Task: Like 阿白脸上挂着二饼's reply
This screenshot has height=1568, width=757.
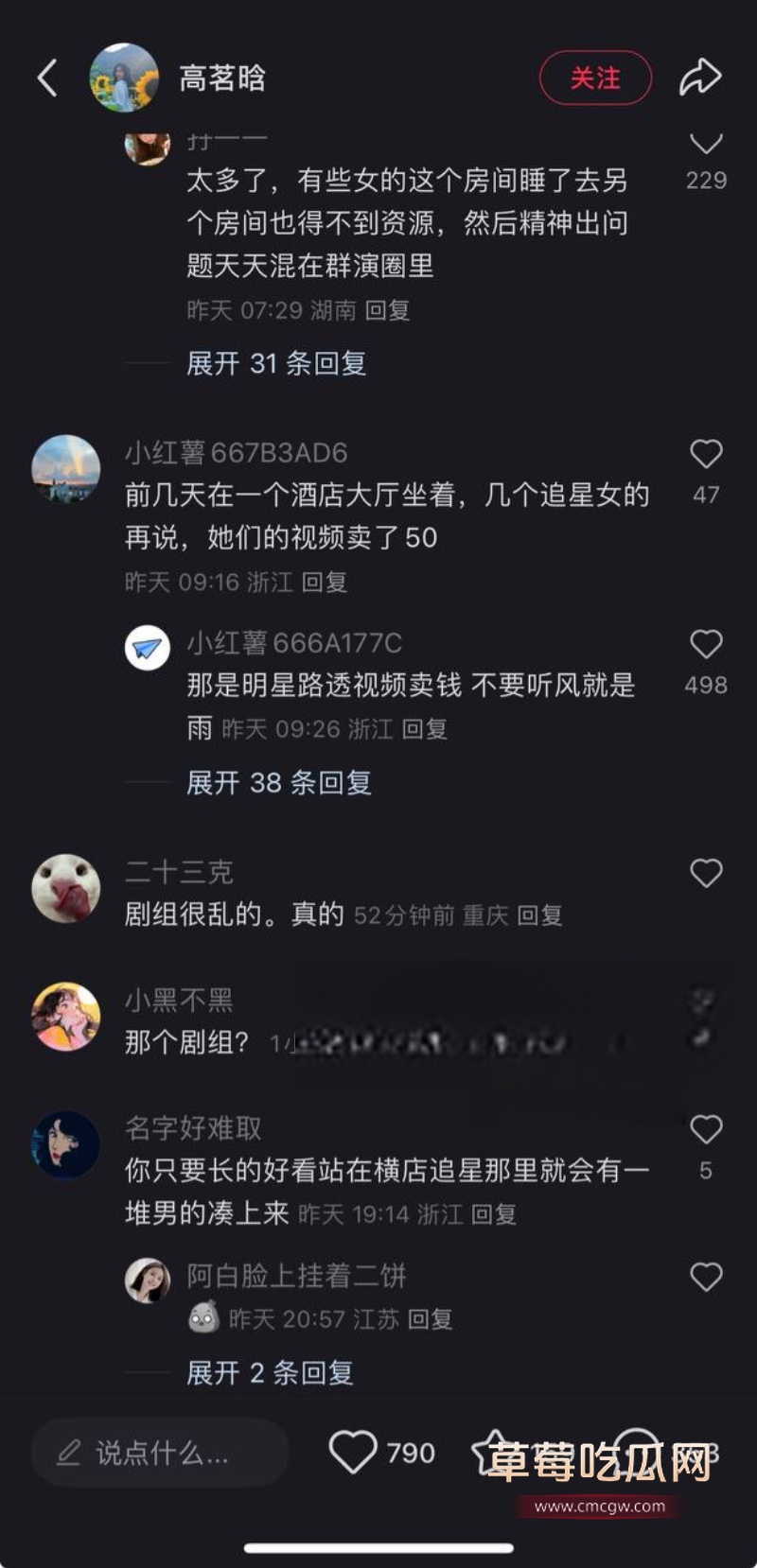Action: pos(706,1277)
